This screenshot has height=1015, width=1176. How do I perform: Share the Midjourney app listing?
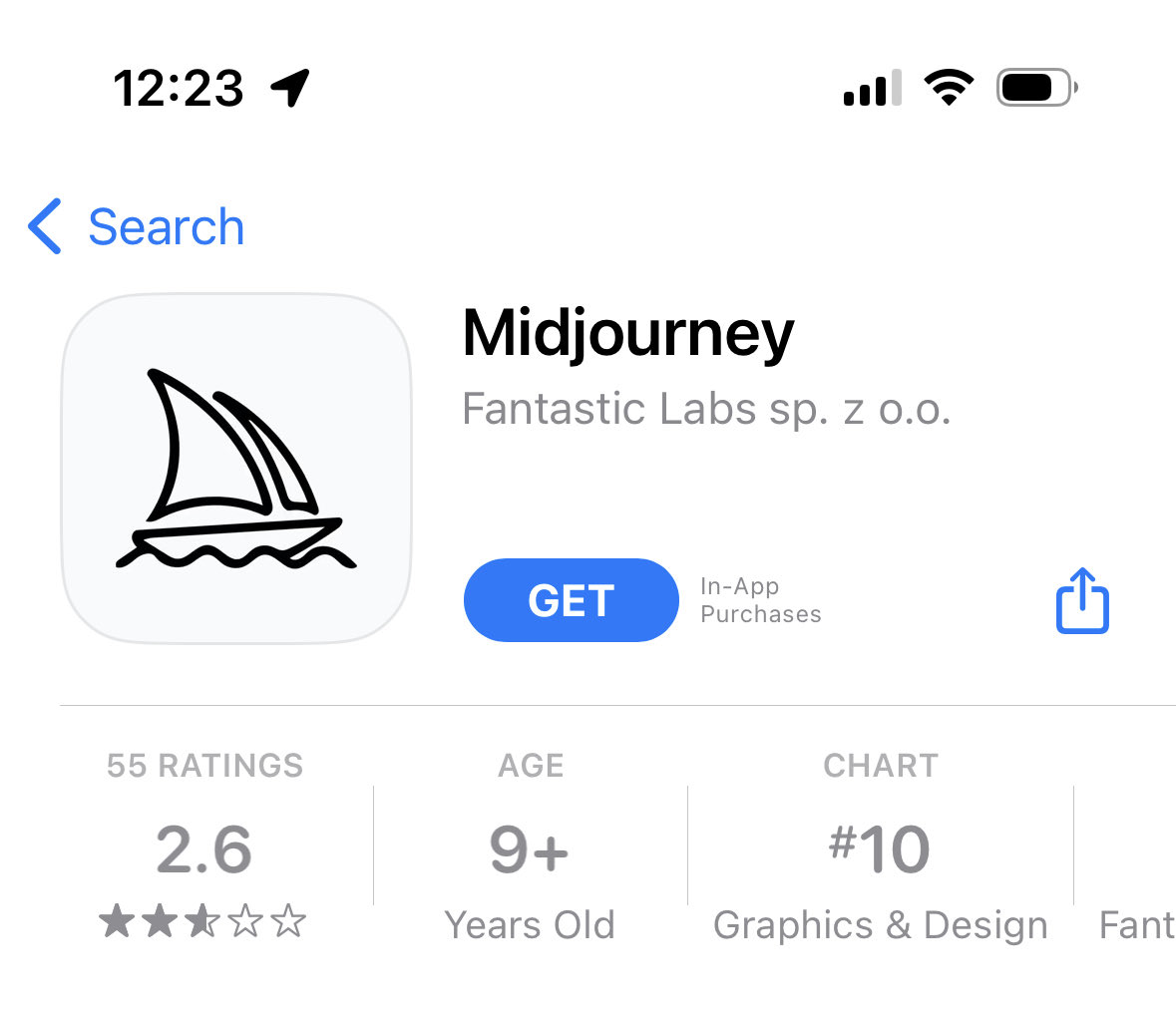1082,600
